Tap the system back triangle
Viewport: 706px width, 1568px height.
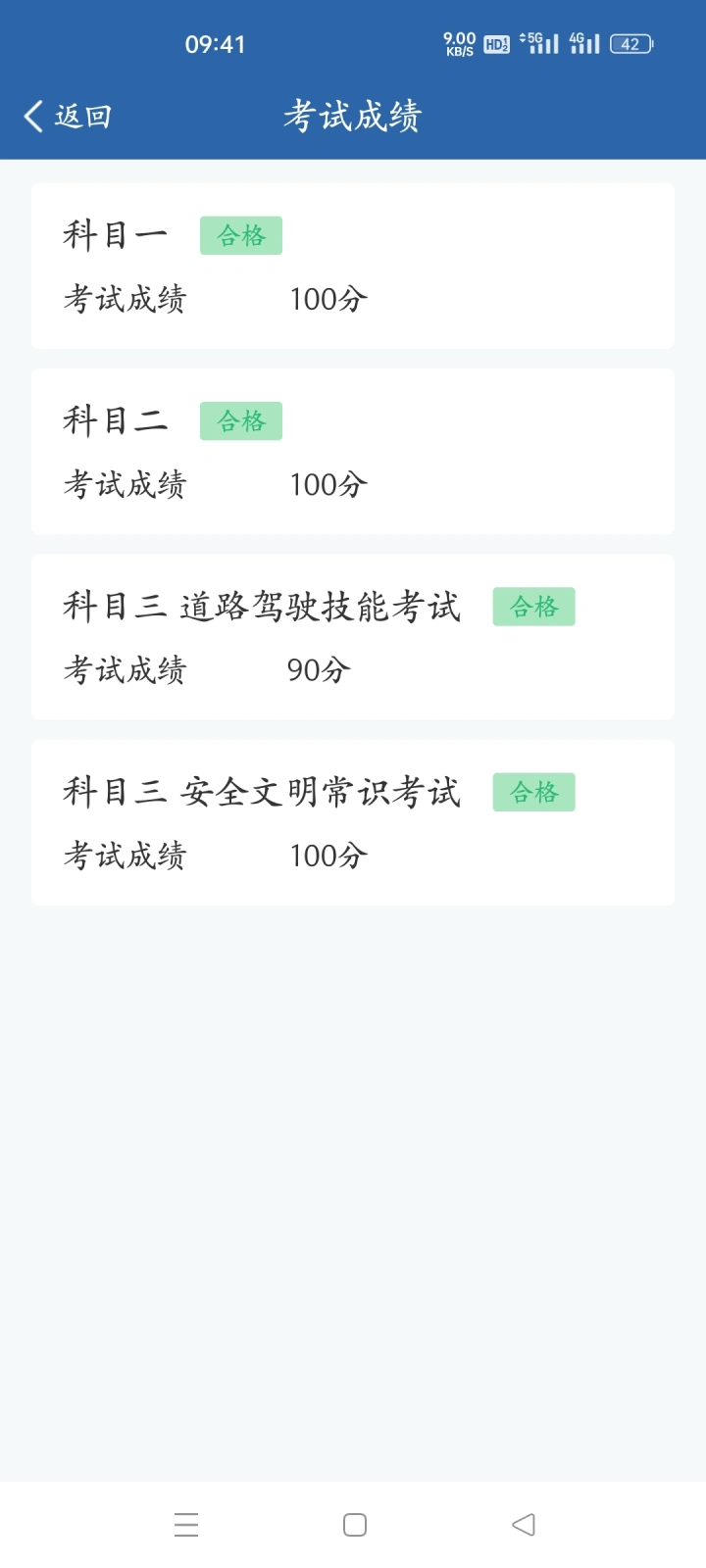point(524,1525)
